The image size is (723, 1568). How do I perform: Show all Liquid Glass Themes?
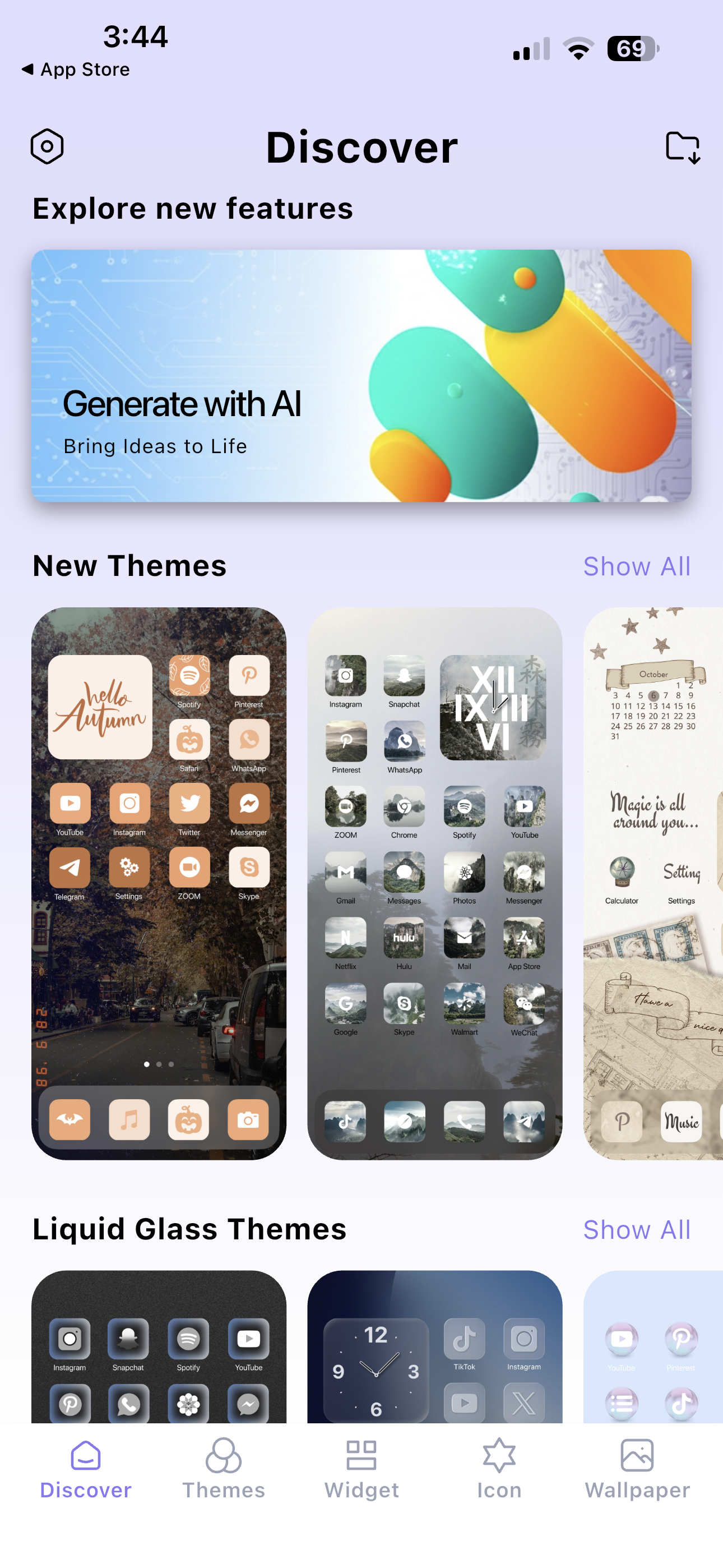(637, 1230)
